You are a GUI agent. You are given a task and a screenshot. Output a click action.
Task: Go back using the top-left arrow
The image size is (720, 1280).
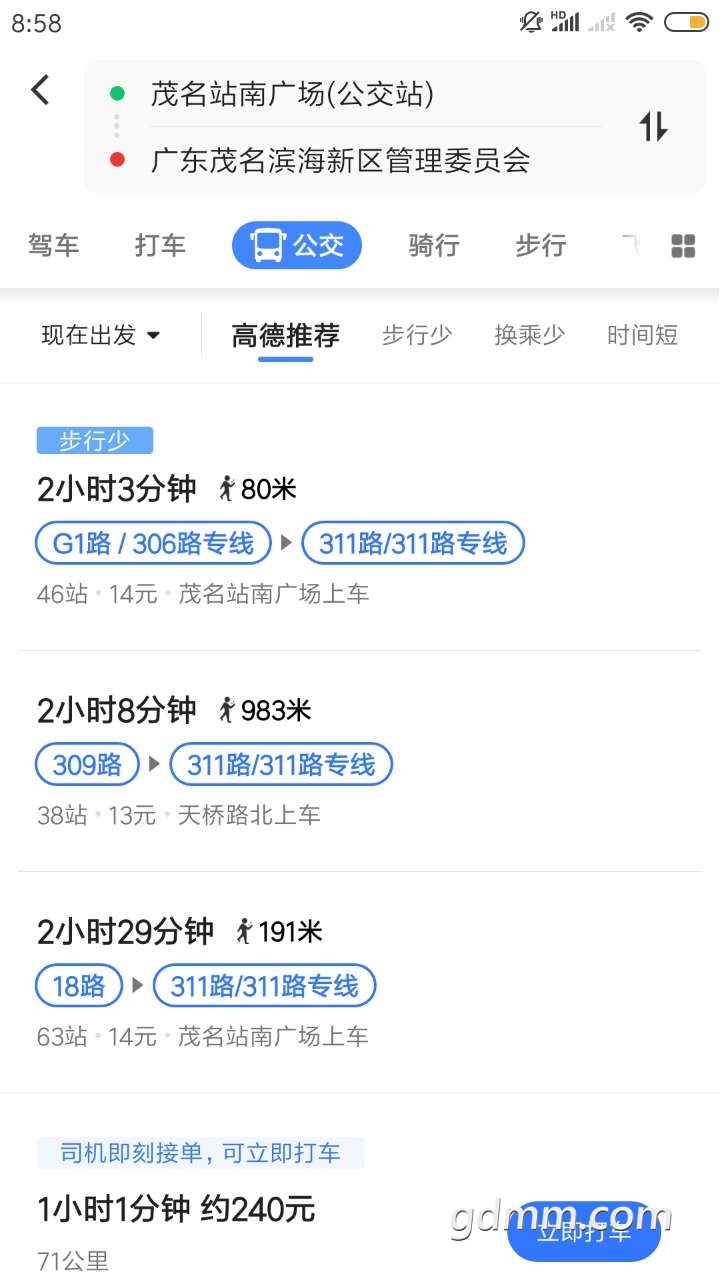coord(40,90)
